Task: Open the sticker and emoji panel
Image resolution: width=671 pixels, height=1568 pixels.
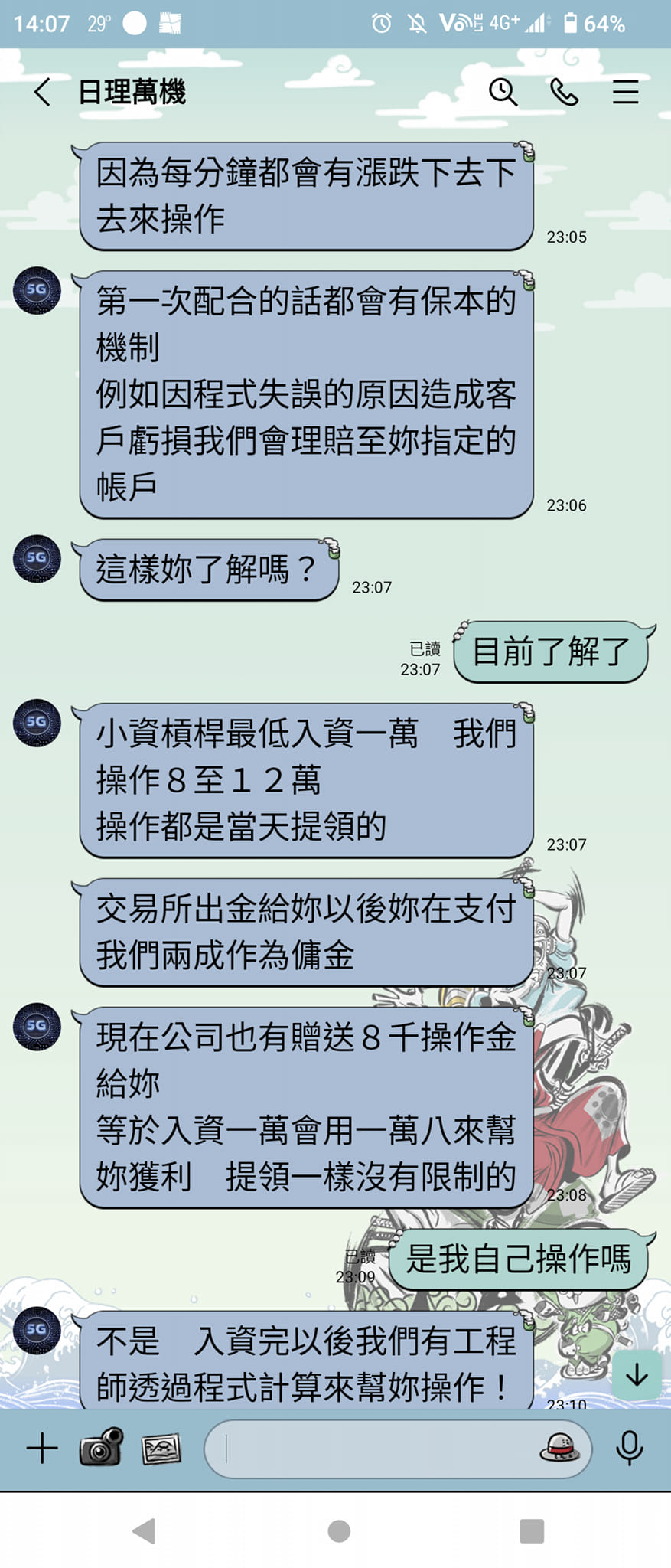Action: click(560, 1448)
